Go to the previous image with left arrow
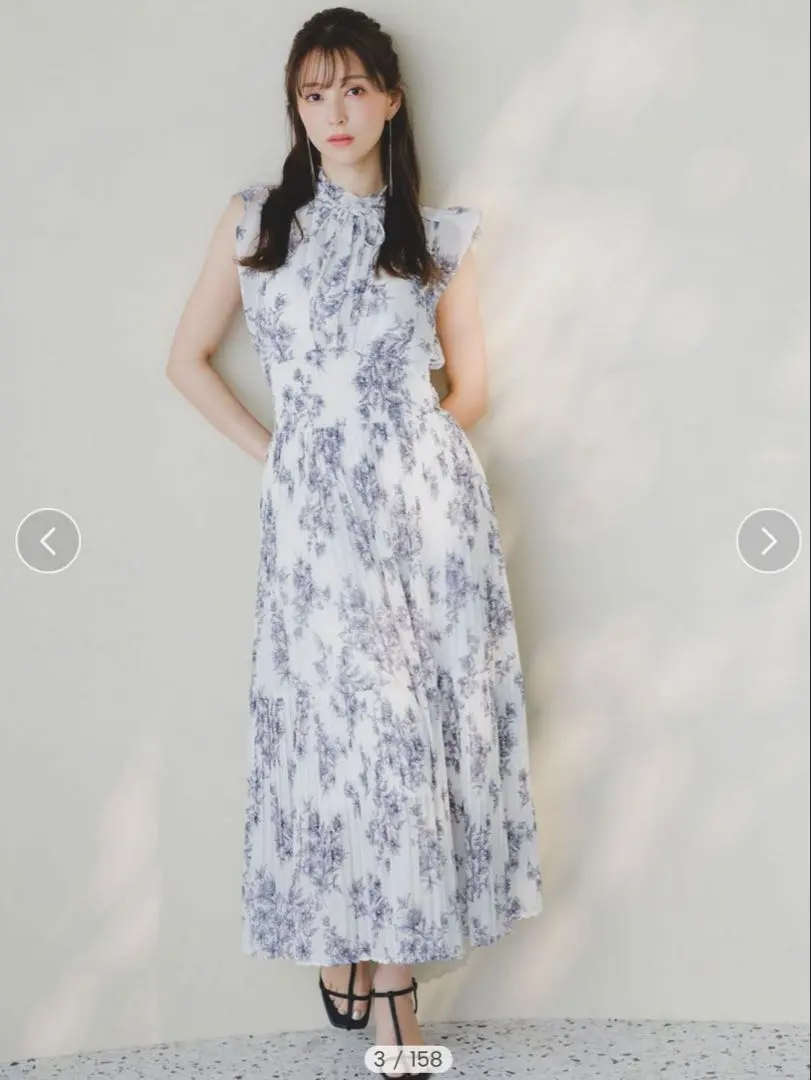This screenshot has width=811, height=1080. [x=48, y=541]
